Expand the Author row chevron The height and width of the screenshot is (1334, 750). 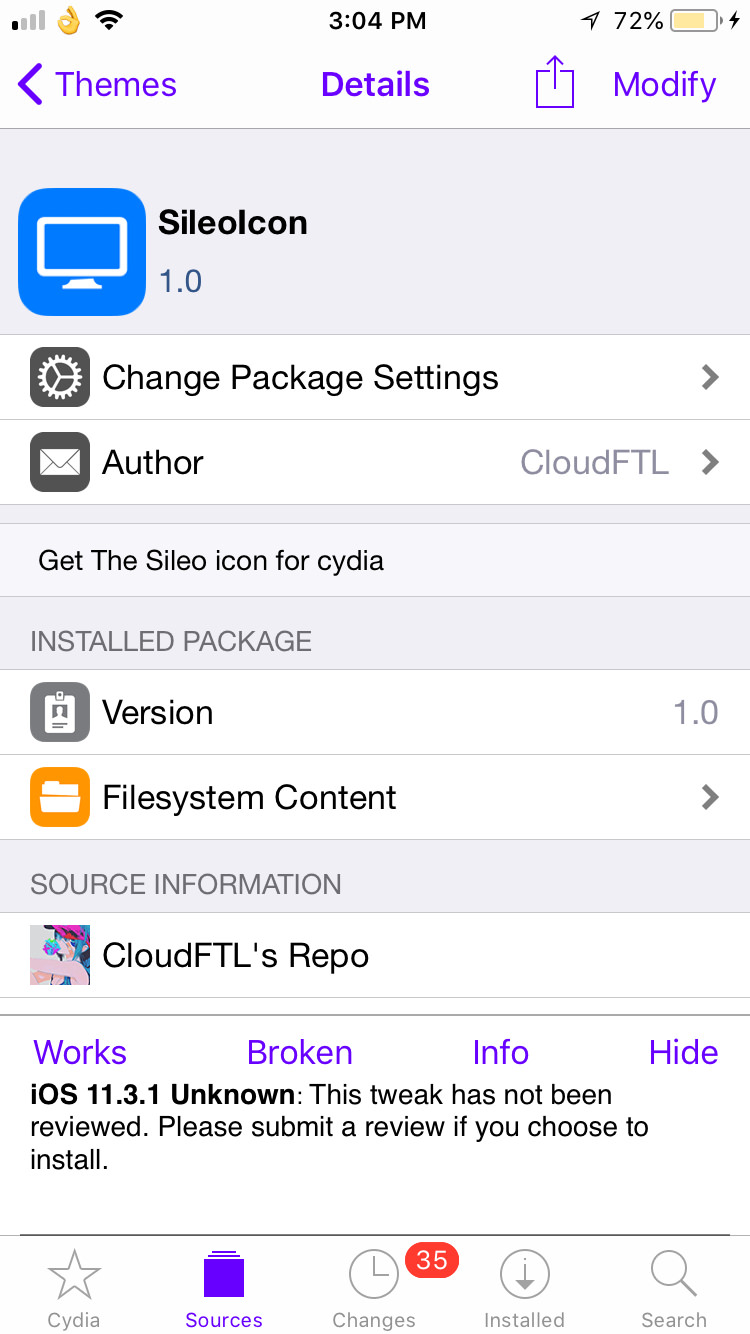pos(710,462)
